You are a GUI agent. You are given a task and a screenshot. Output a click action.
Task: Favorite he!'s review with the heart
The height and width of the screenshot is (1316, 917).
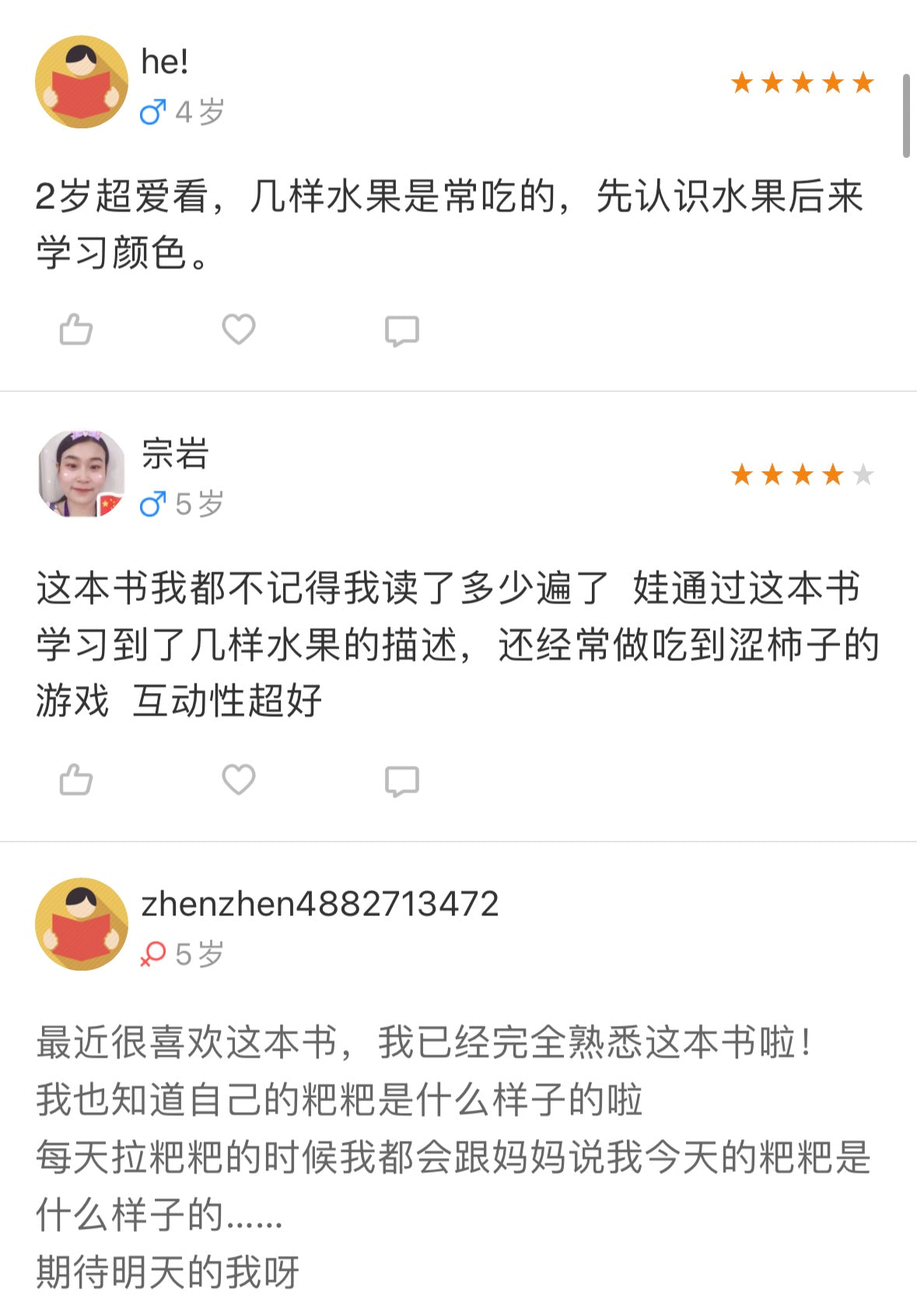pyautogui.click(x=239, y=330)
